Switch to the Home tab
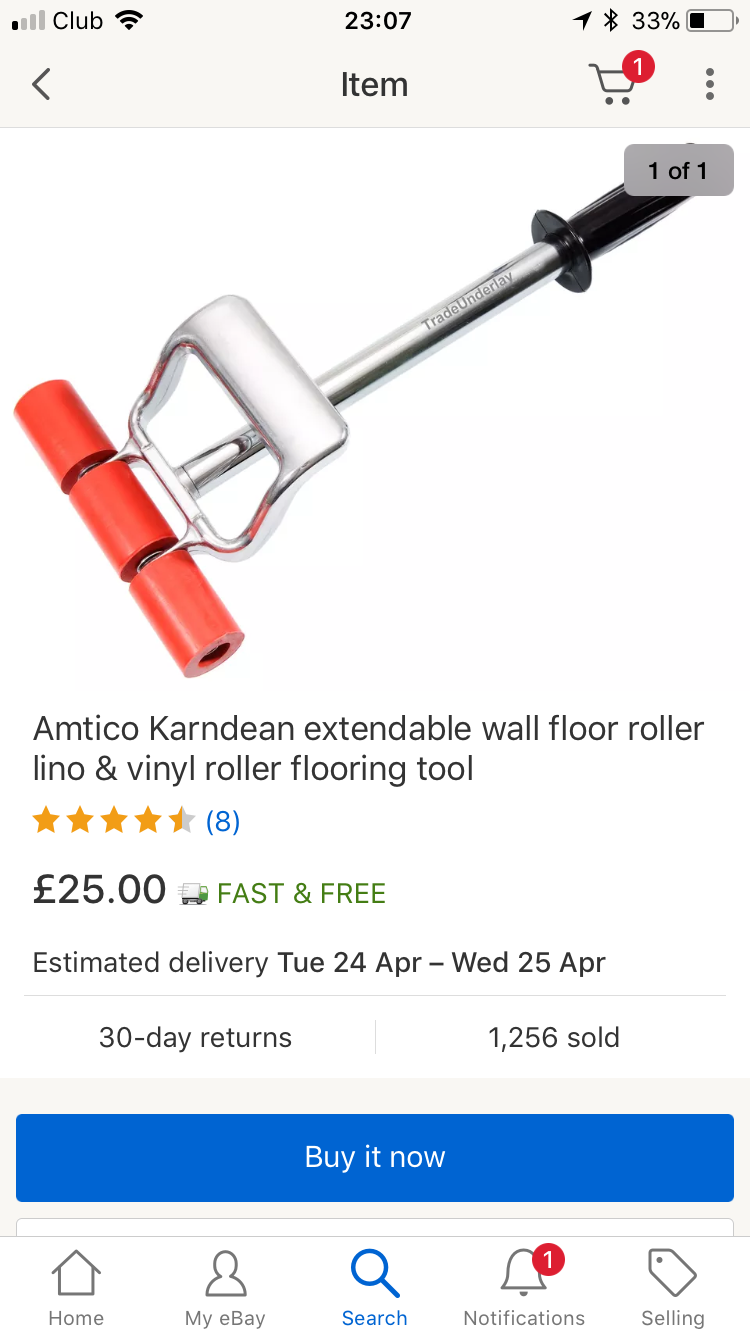The height and width of the screenshot is (1334, 750). click(x=76, y=1289)
